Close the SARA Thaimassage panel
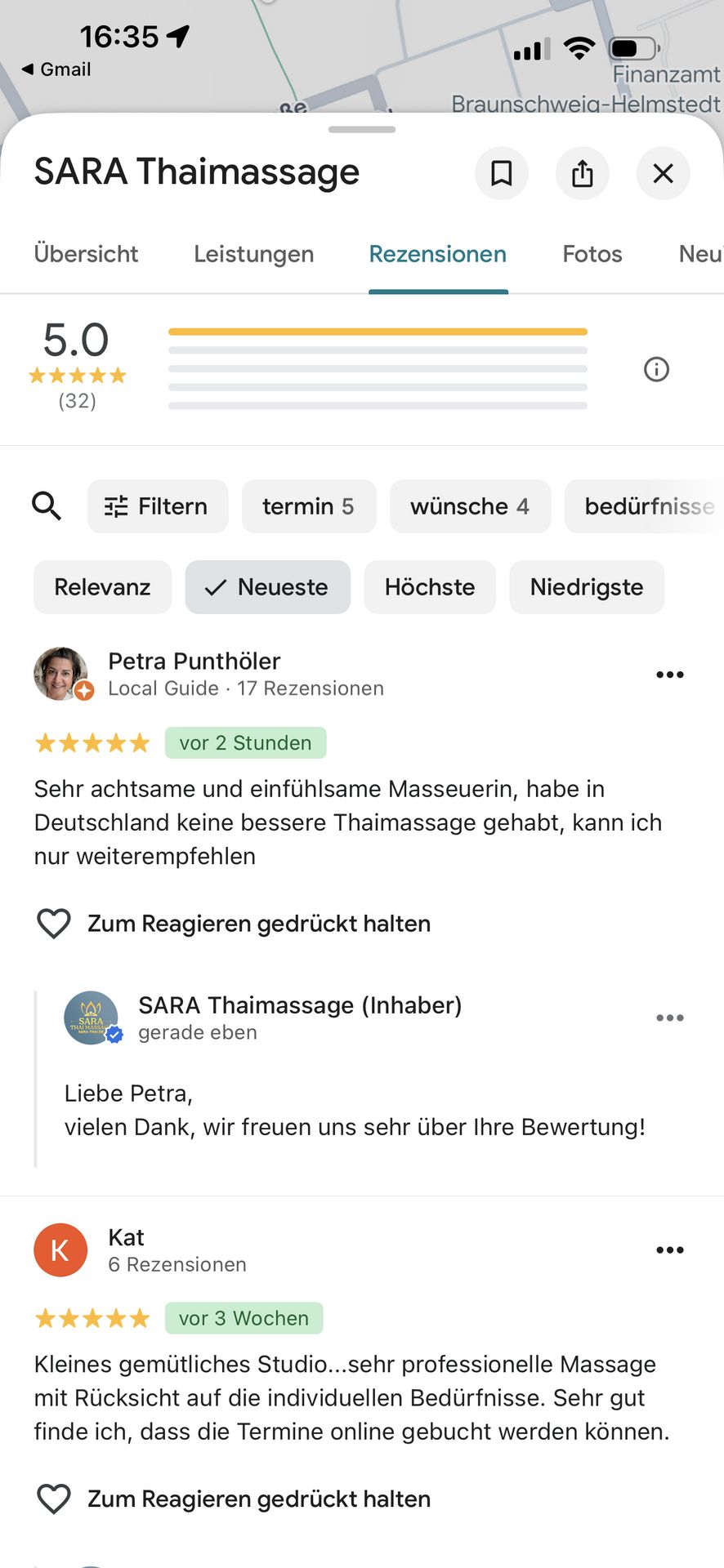Screen dimensions: 724x1568 pyautogui.click(x=663, y=173)
